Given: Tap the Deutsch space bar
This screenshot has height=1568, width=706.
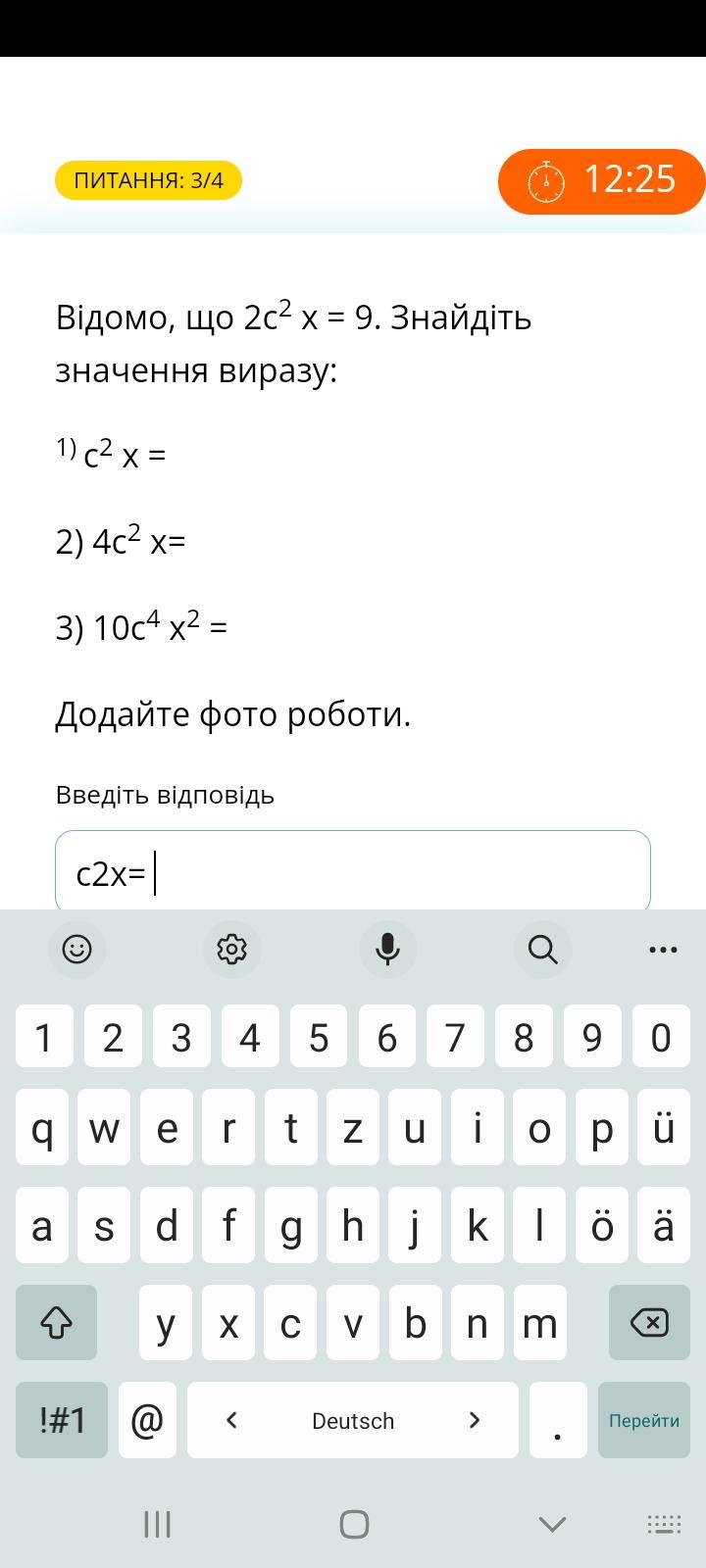Looking at the screenshot, I should tap(353, 1420).
